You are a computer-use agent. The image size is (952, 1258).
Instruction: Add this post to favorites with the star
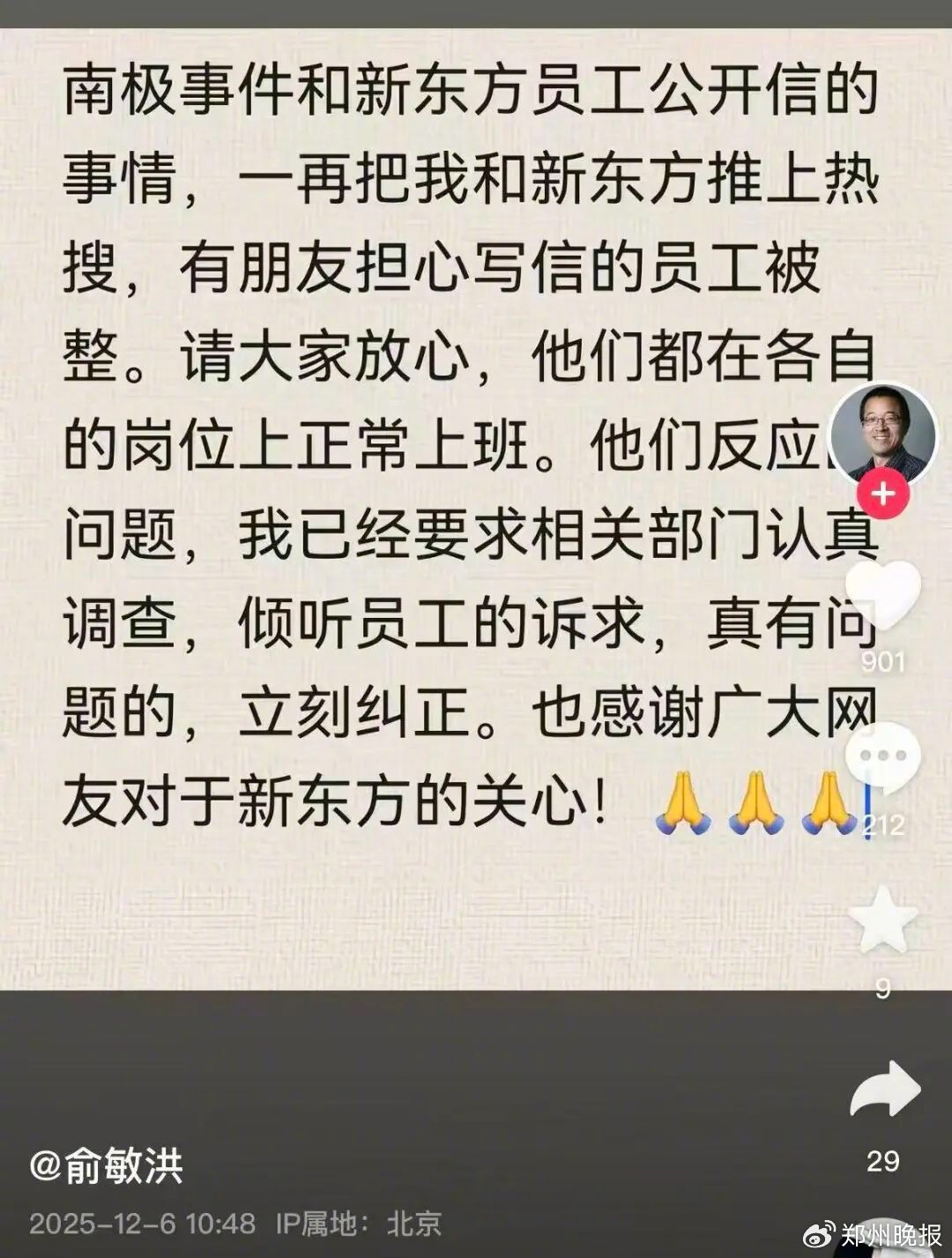pos(882,919)
